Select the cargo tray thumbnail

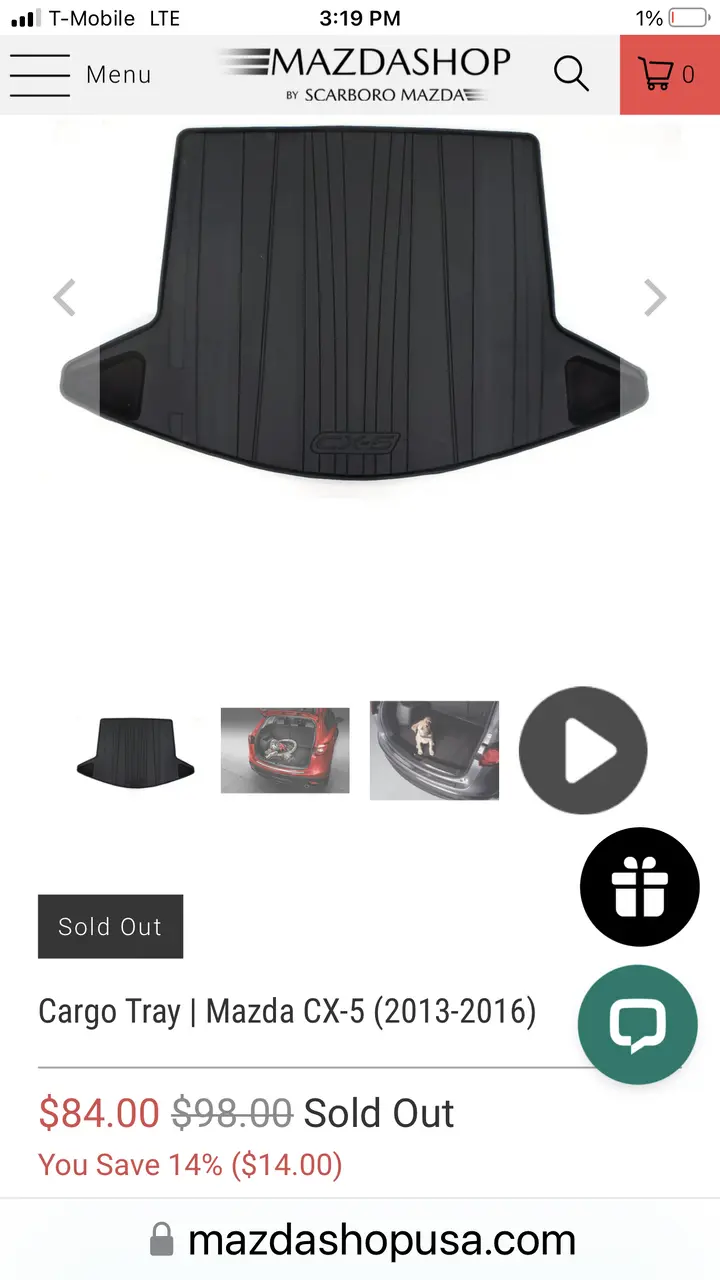click(x=137, y=751)
